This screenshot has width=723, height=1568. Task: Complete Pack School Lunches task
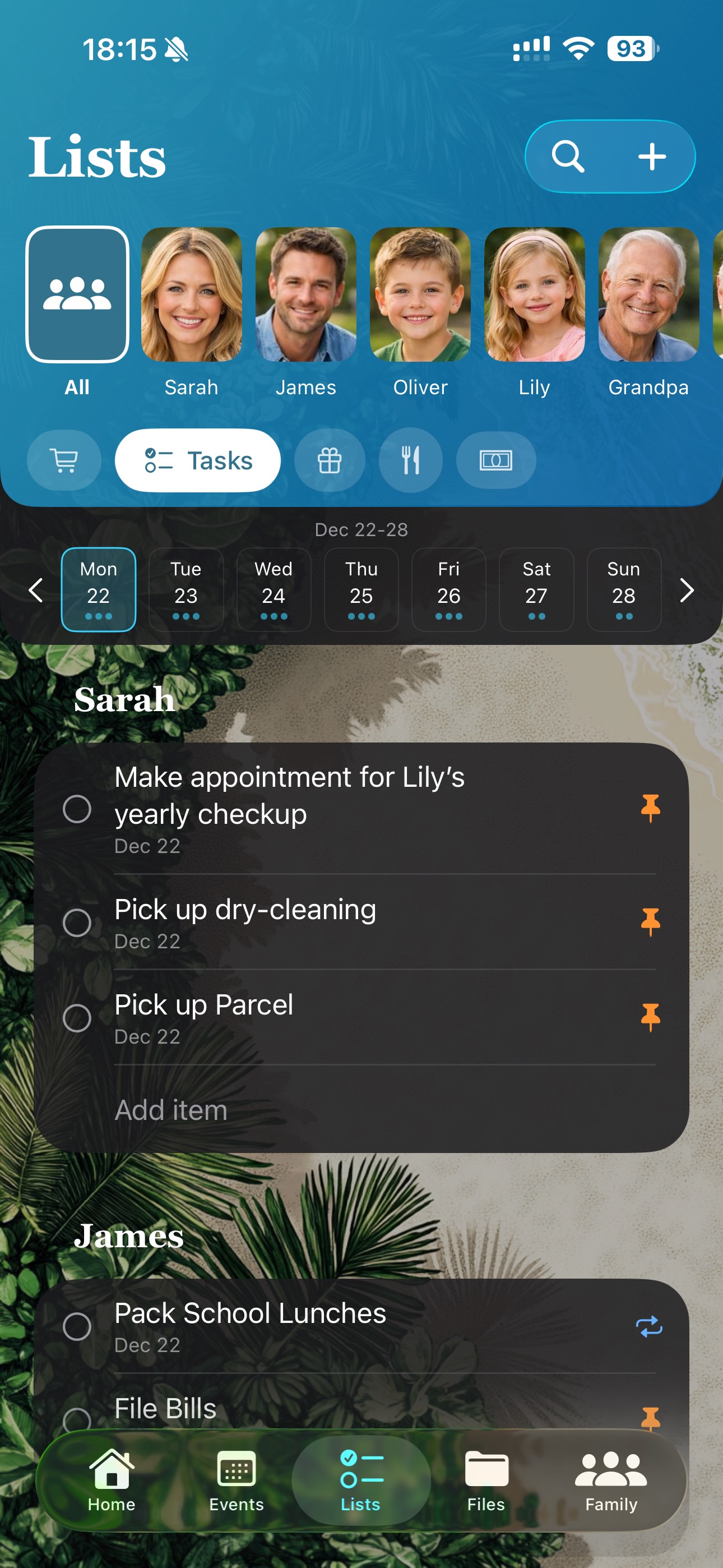(x=77, y=1326)
